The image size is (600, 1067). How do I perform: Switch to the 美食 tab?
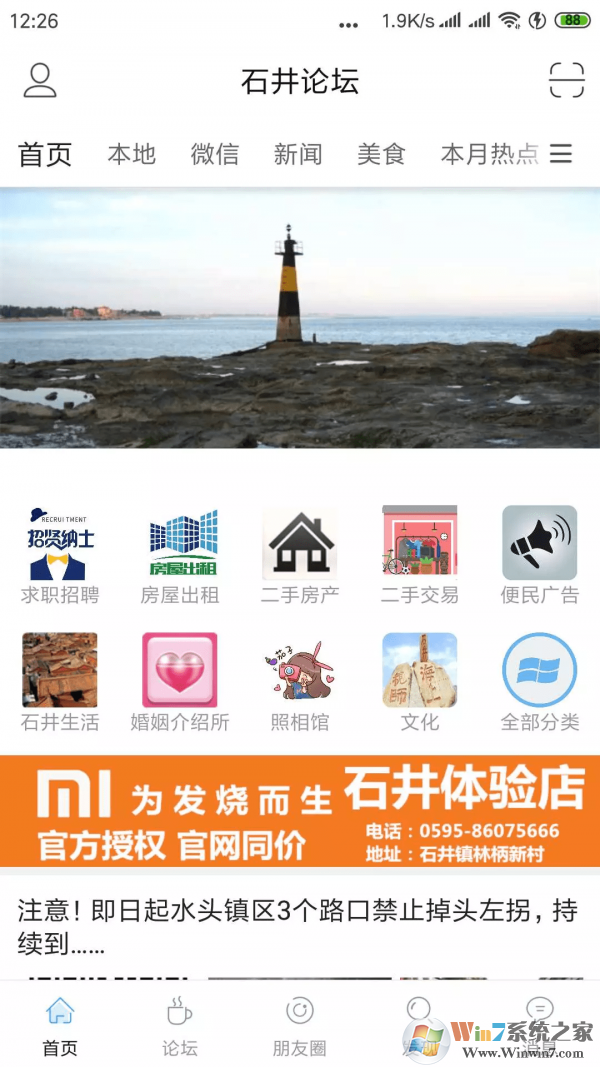[381, 154]
